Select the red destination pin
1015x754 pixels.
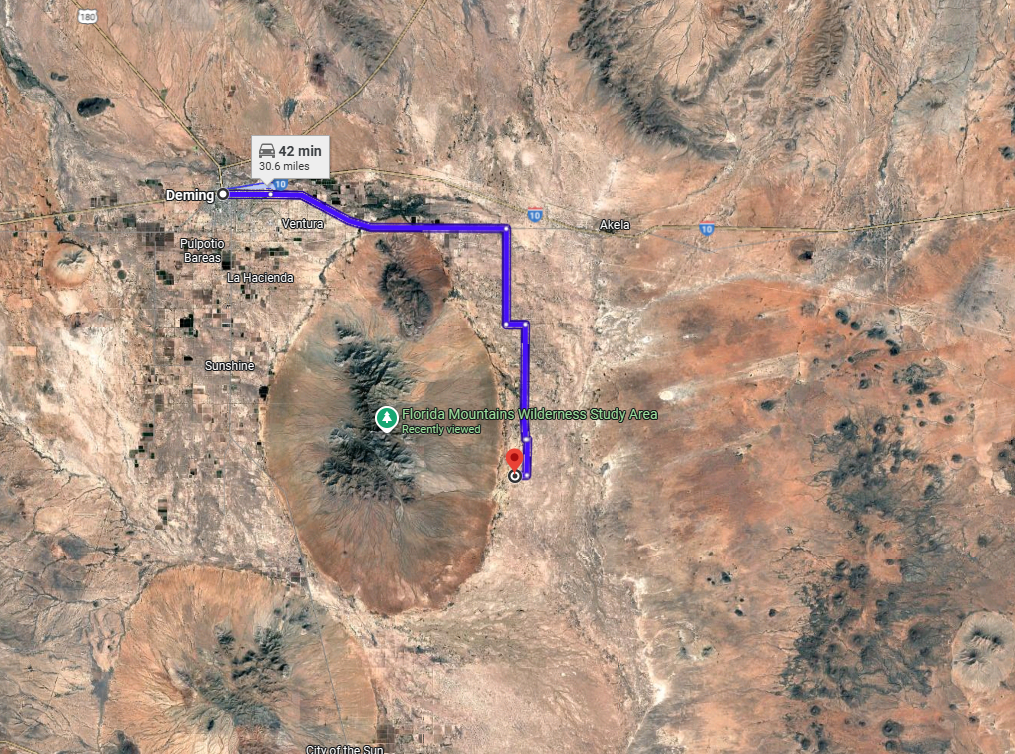pyautogui.click(x=514, y=461)
